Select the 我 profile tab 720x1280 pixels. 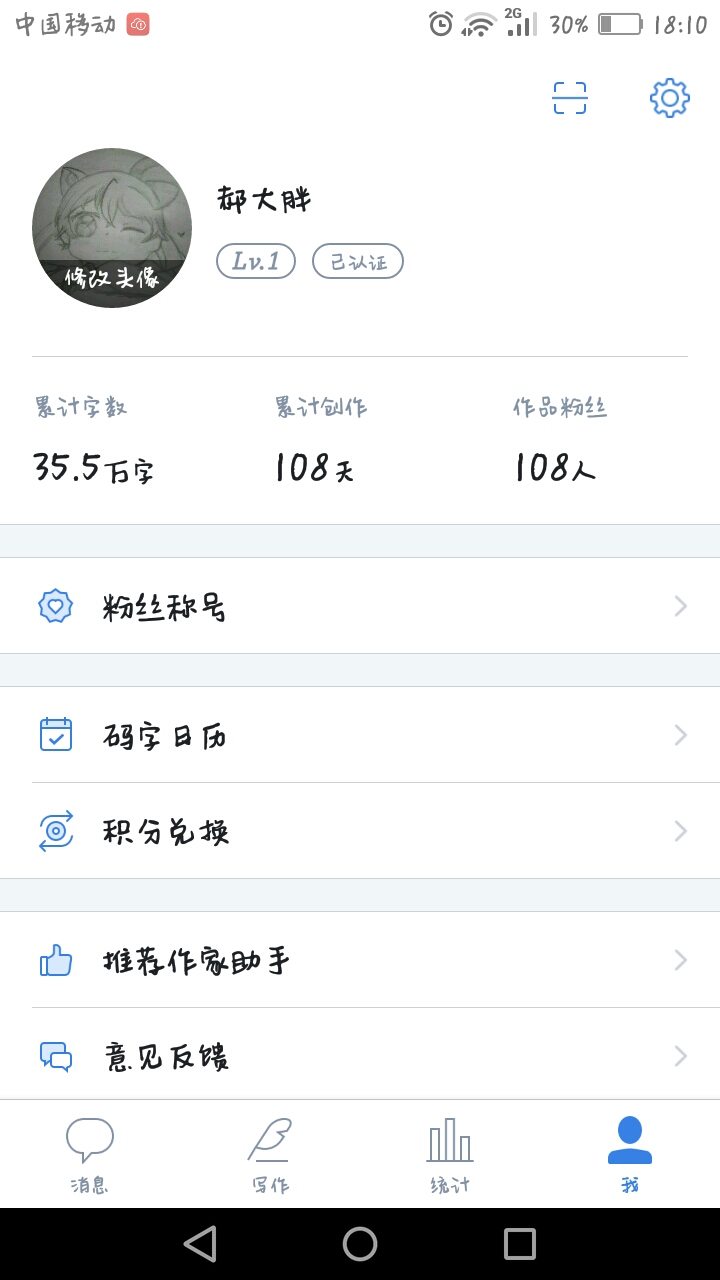point(630,1155)
